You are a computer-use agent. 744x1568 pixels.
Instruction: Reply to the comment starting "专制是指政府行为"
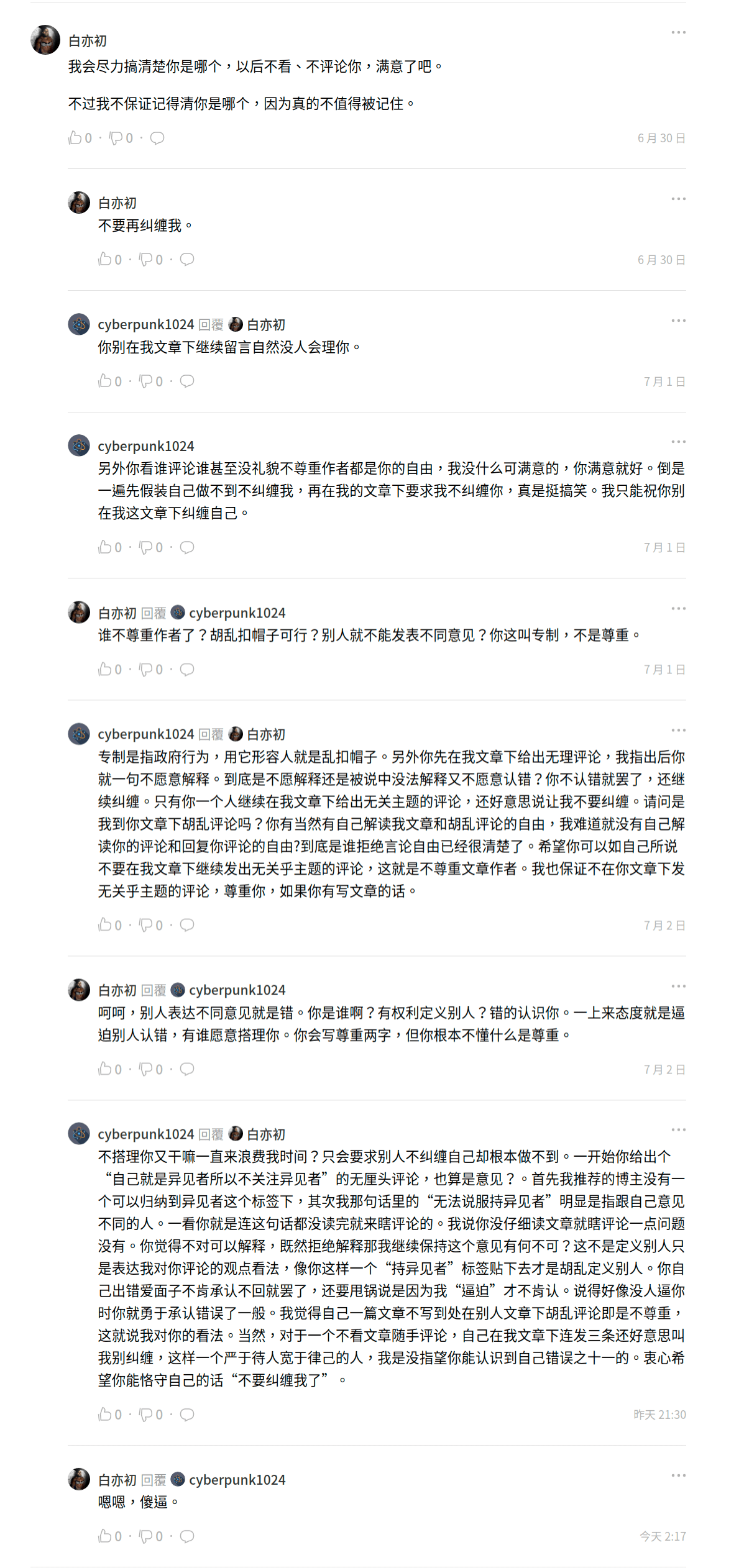[x=187, y=925]
